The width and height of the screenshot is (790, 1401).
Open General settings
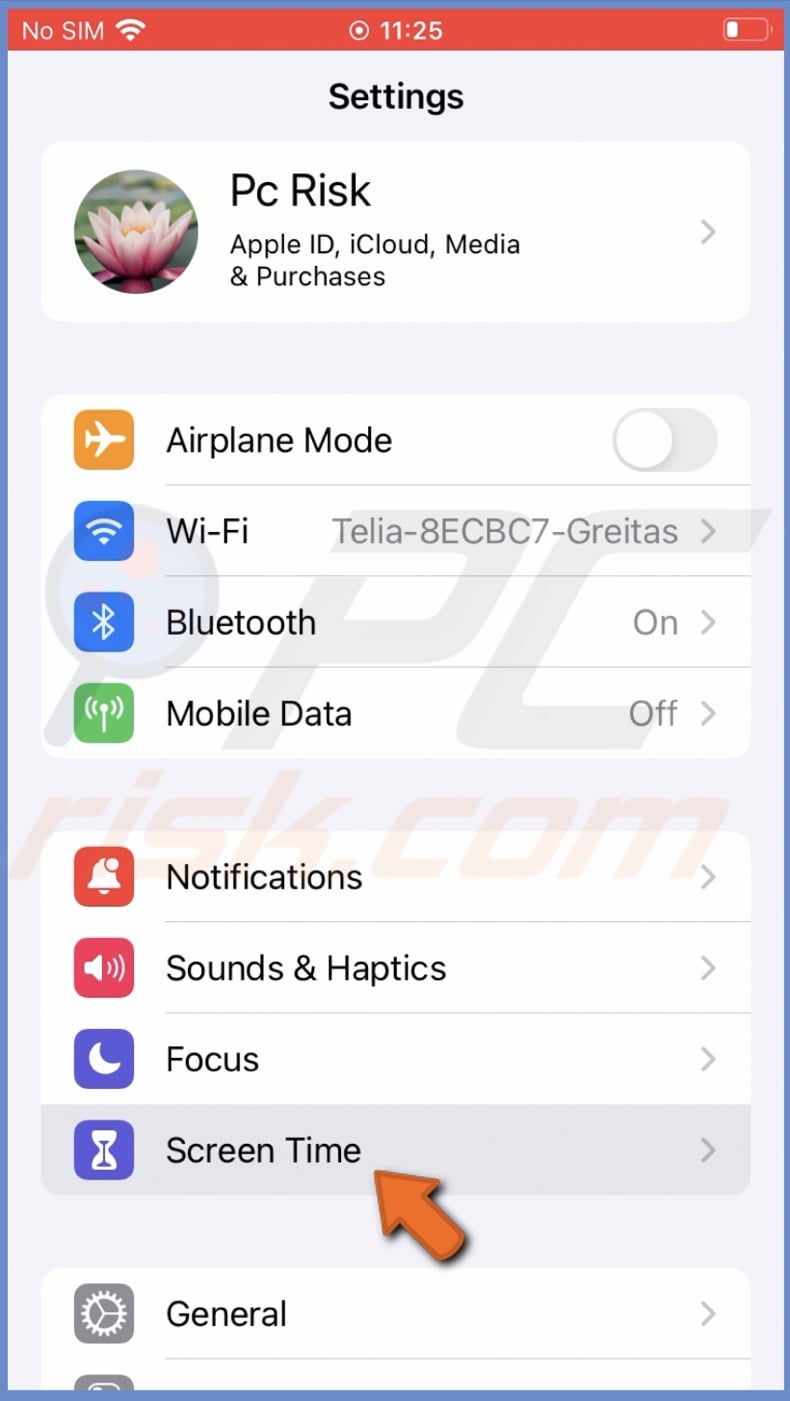(395, 1313)
